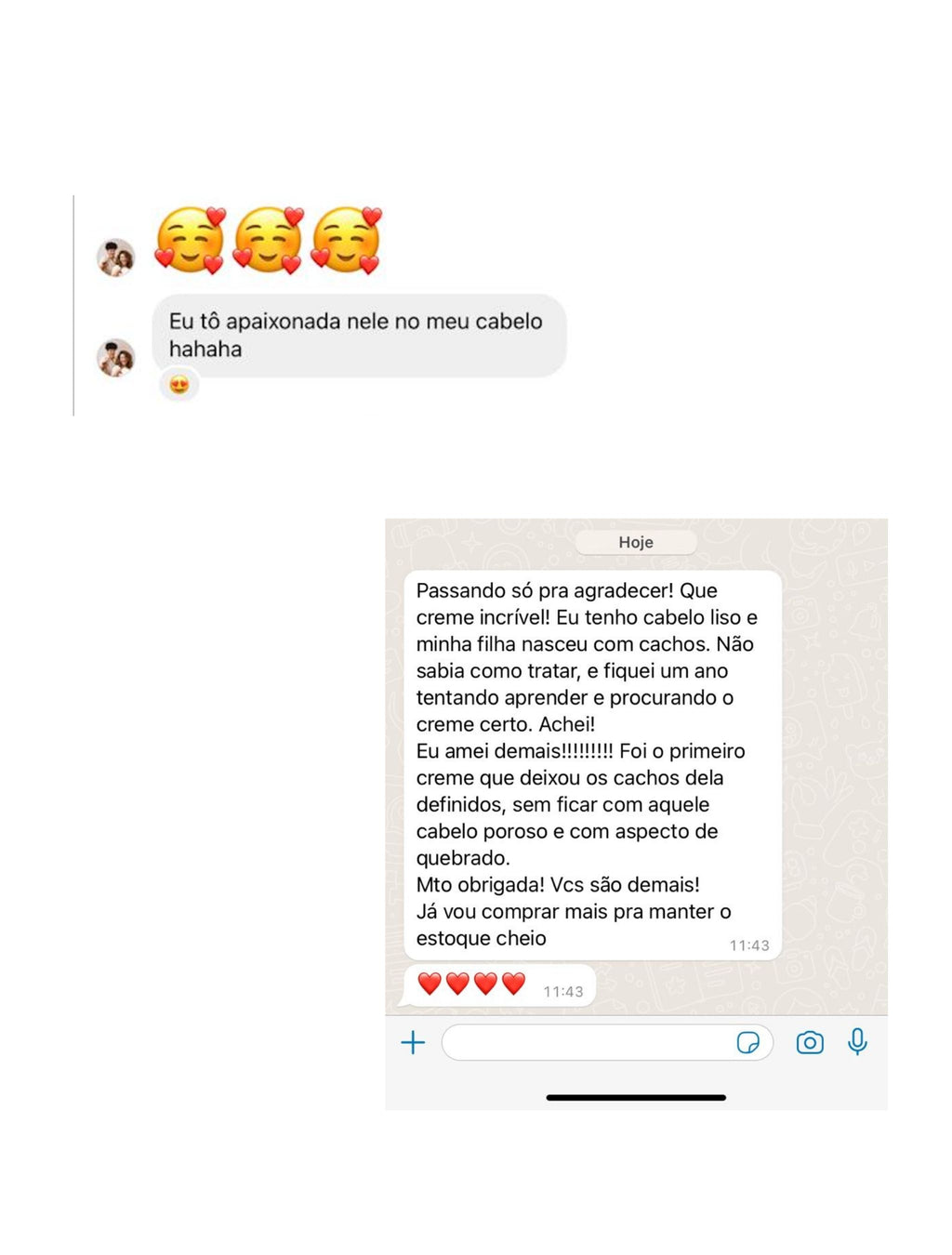
Task: Tap the heart-eyes reaction below the message
Action: click(178, 384)
